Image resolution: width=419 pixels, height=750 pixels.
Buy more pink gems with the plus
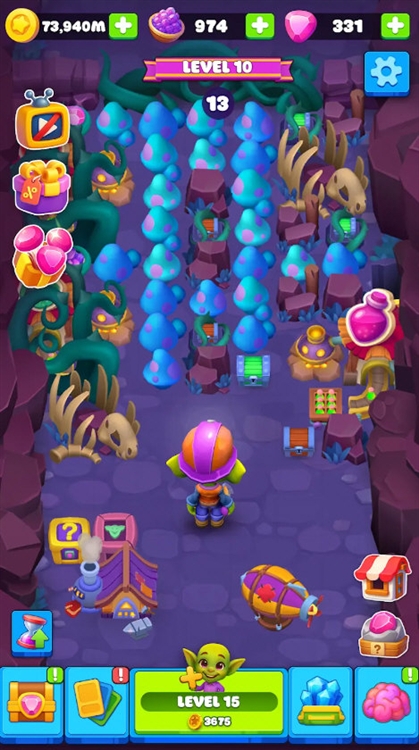coord(395,26)
